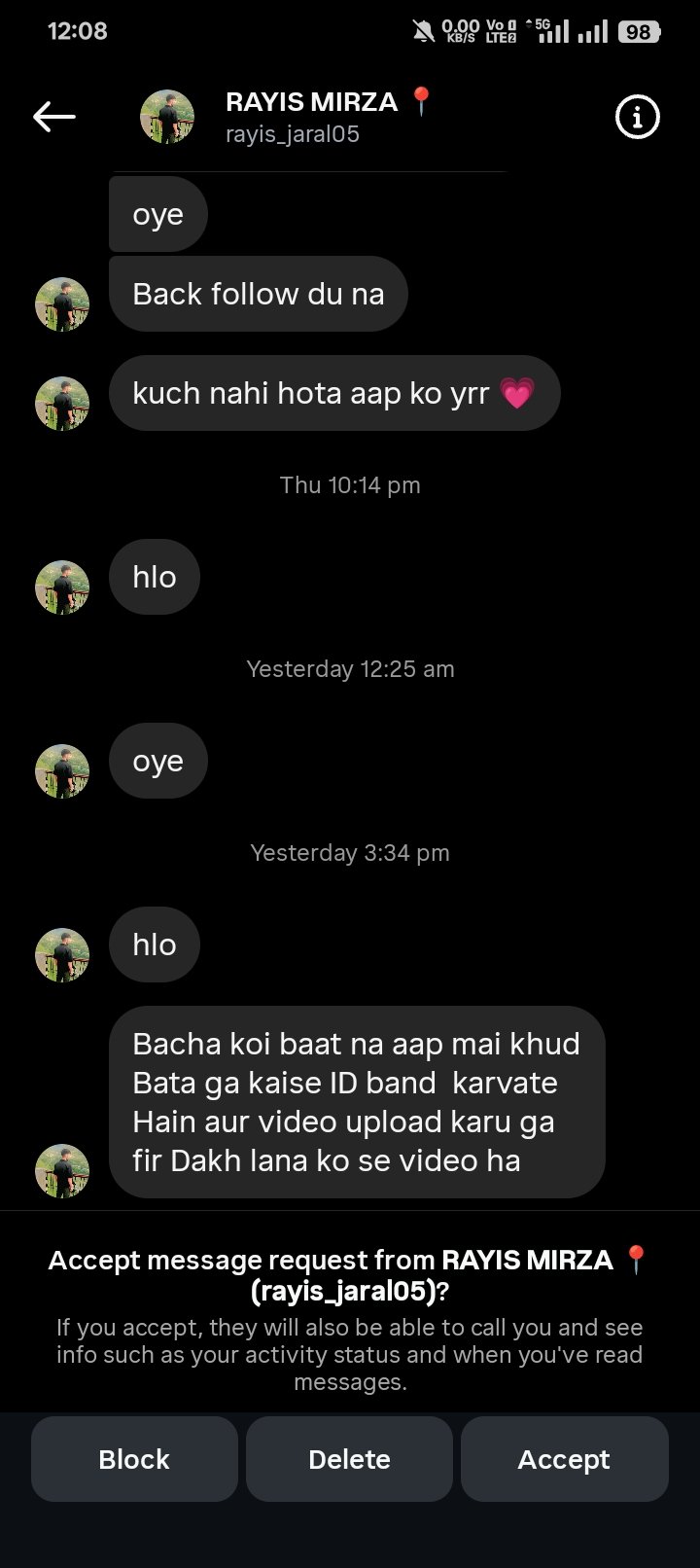Screen dimensions: 700x1568
Task: Go back using the back arrow
Action: point(53,117)
